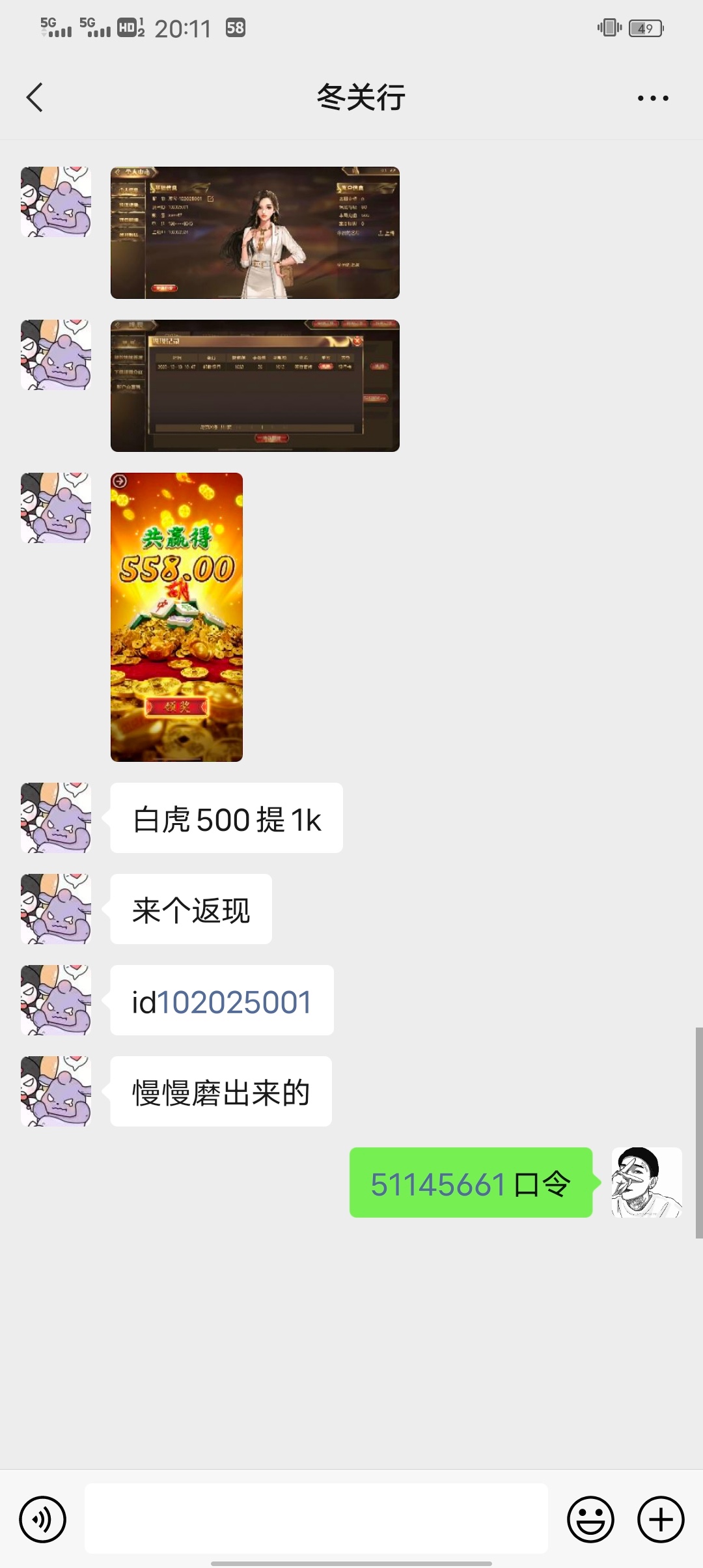Viewport: 703px width, 1568px height.
Task: Go back from the 冬关行 chat
Action: pyautogui.click(x=35, y=98)
